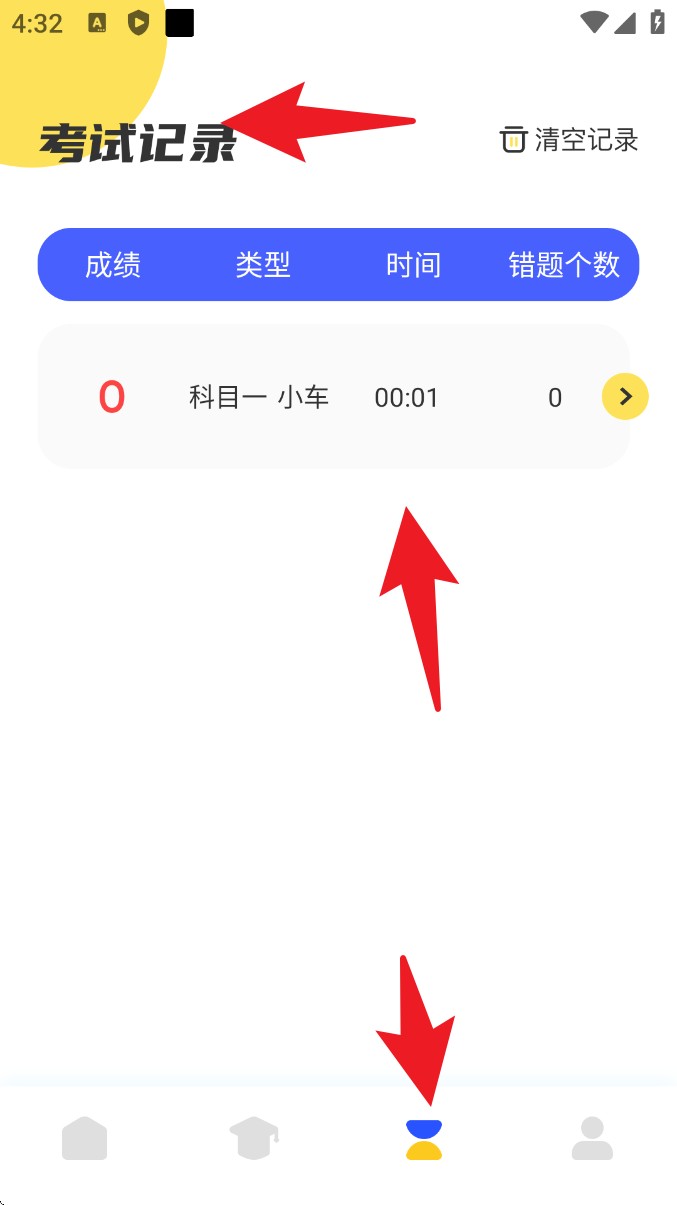Go to the profile tab

tap(592, 1139)
